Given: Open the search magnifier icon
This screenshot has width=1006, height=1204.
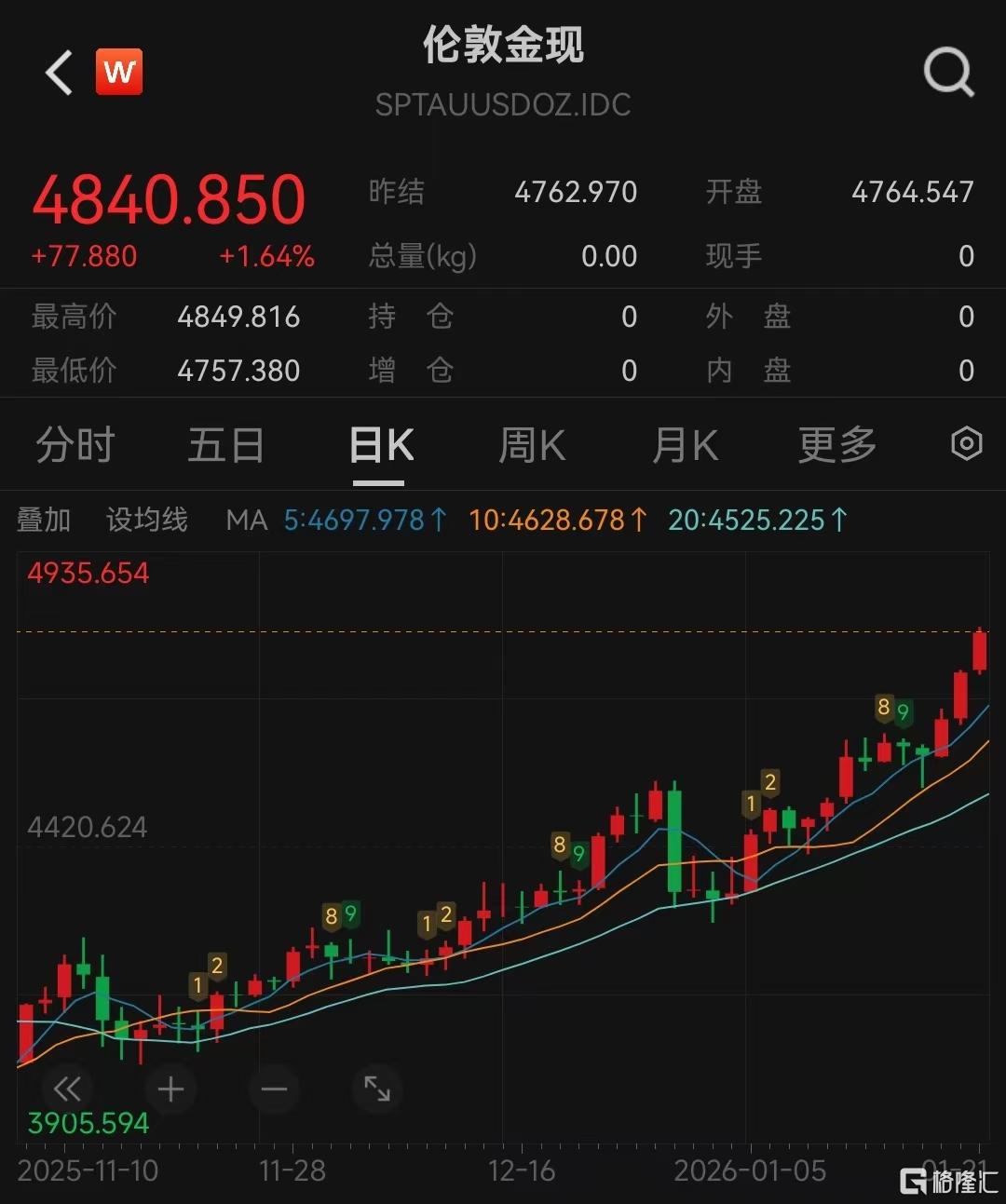Looking at the screenshot, I should (x=948, y=72).
